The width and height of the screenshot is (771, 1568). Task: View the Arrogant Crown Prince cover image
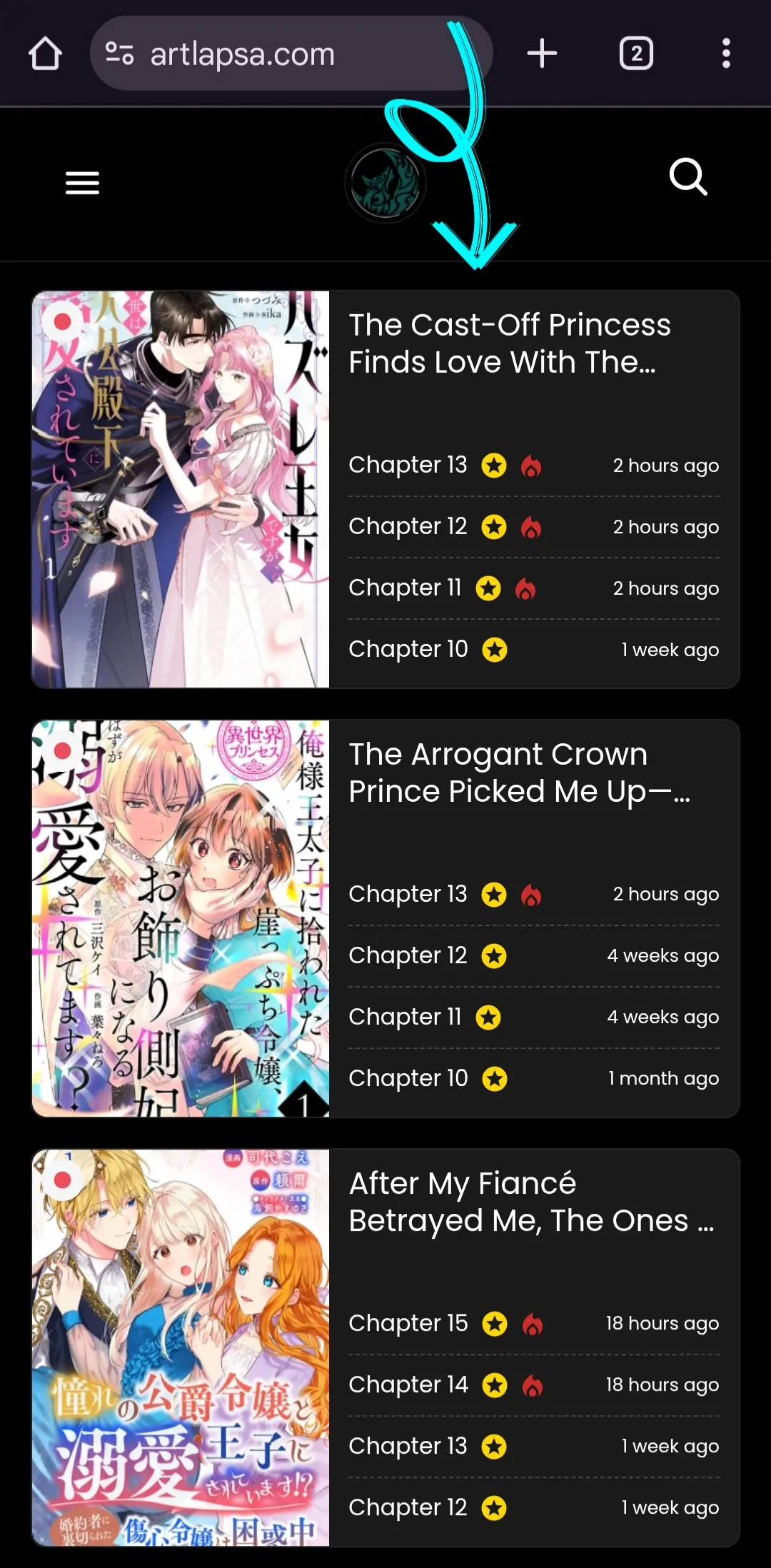tap(181, 918)
